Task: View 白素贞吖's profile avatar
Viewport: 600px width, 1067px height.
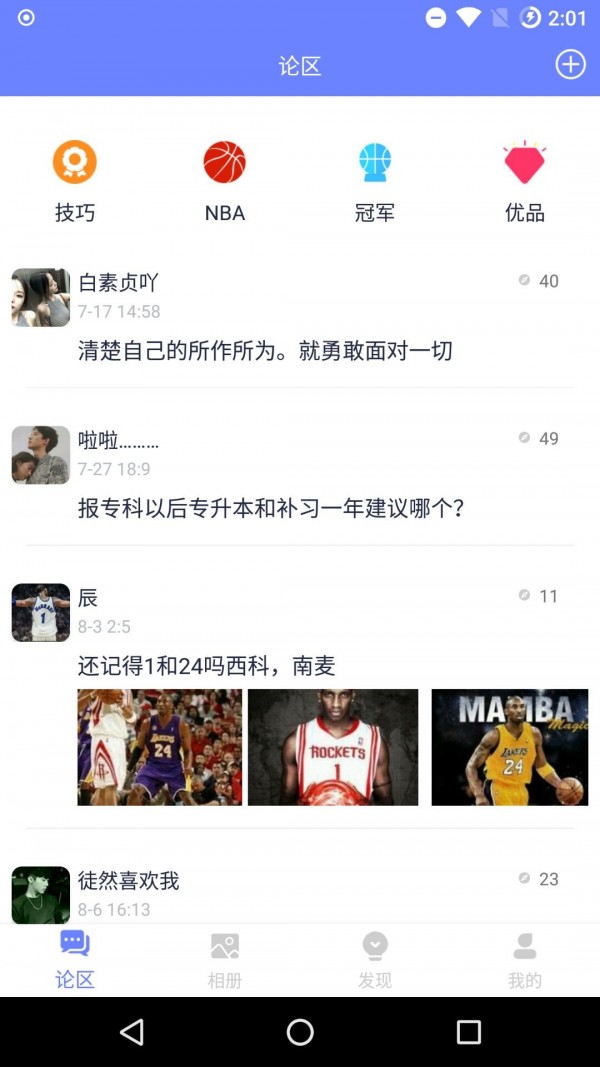Action: 41,297
